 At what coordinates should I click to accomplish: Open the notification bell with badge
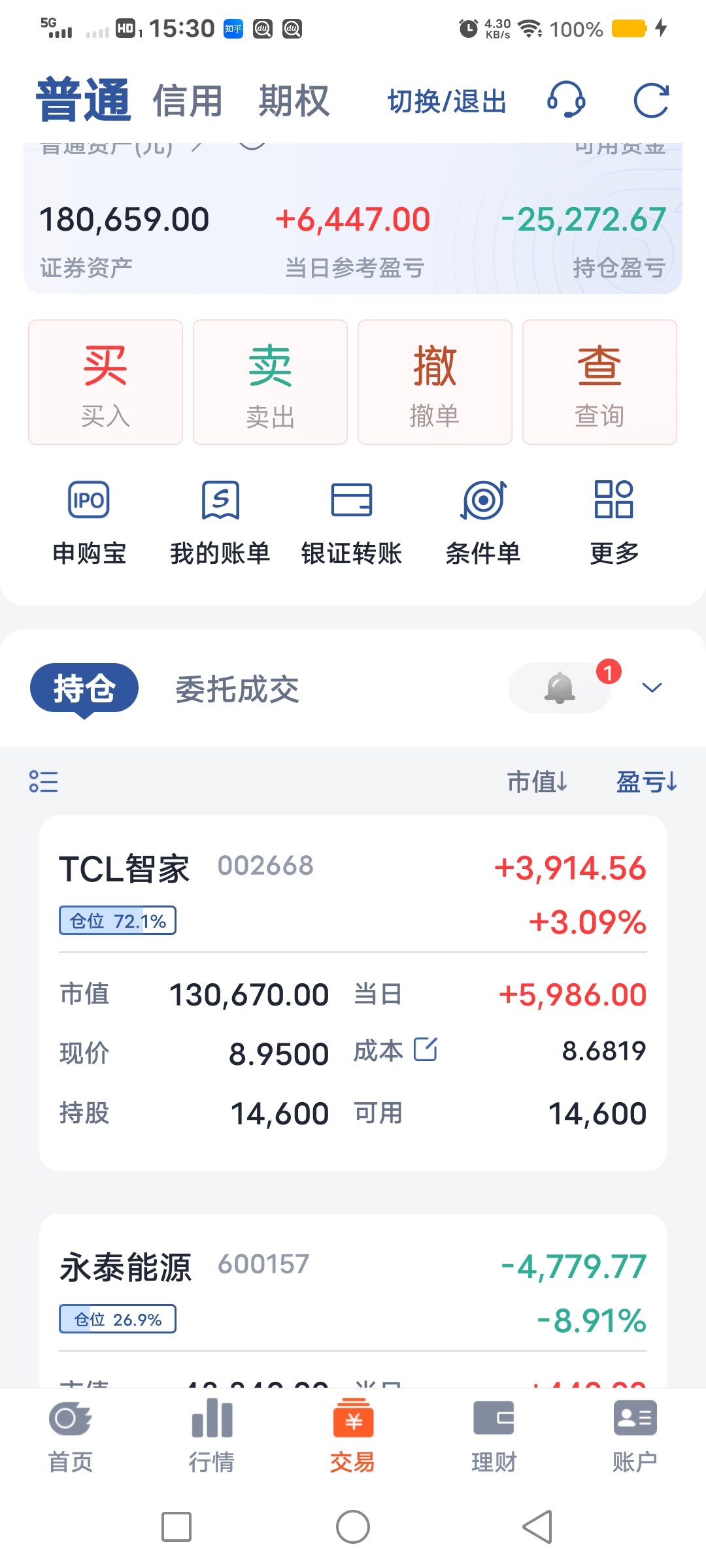tap(560, 687)
